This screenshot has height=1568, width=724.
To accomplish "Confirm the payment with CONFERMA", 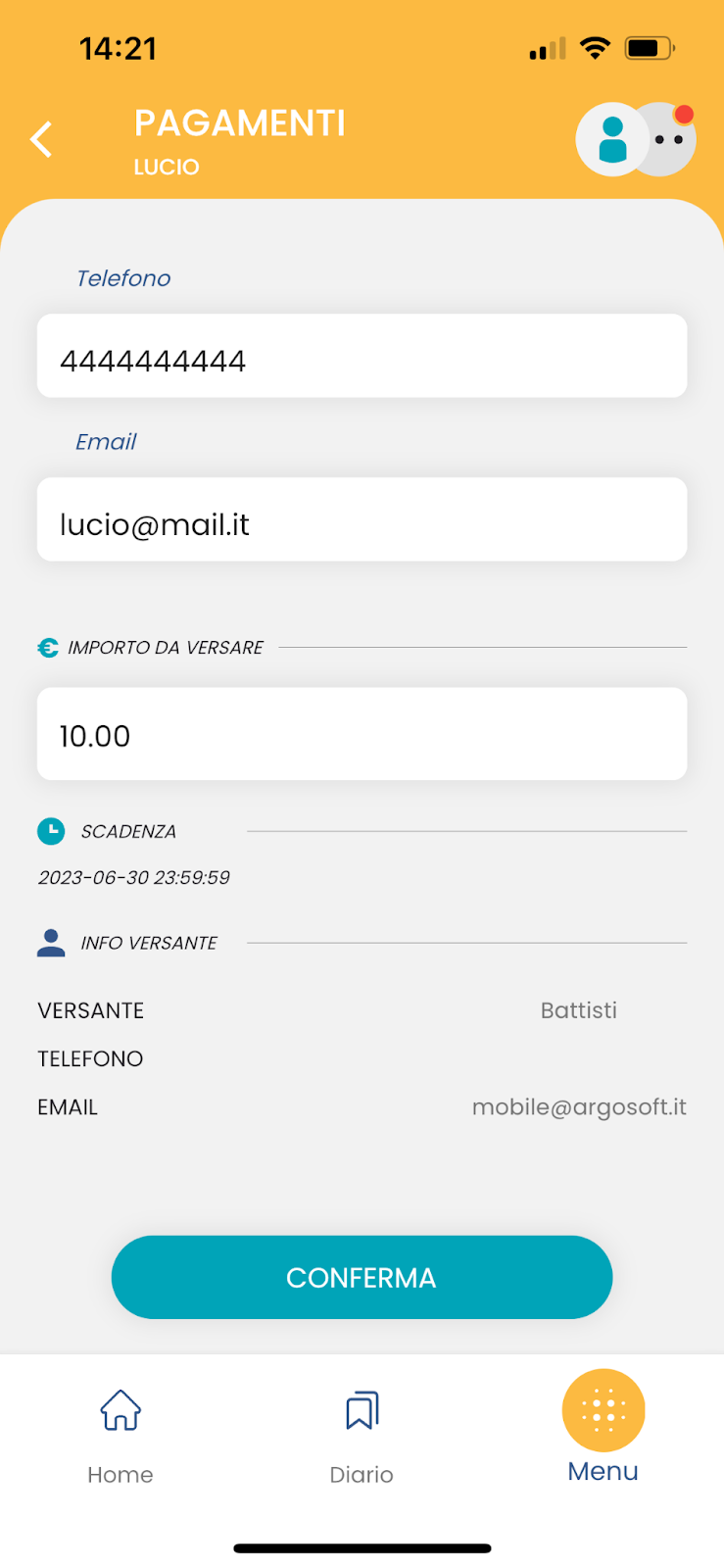I will coord(362,1277).
